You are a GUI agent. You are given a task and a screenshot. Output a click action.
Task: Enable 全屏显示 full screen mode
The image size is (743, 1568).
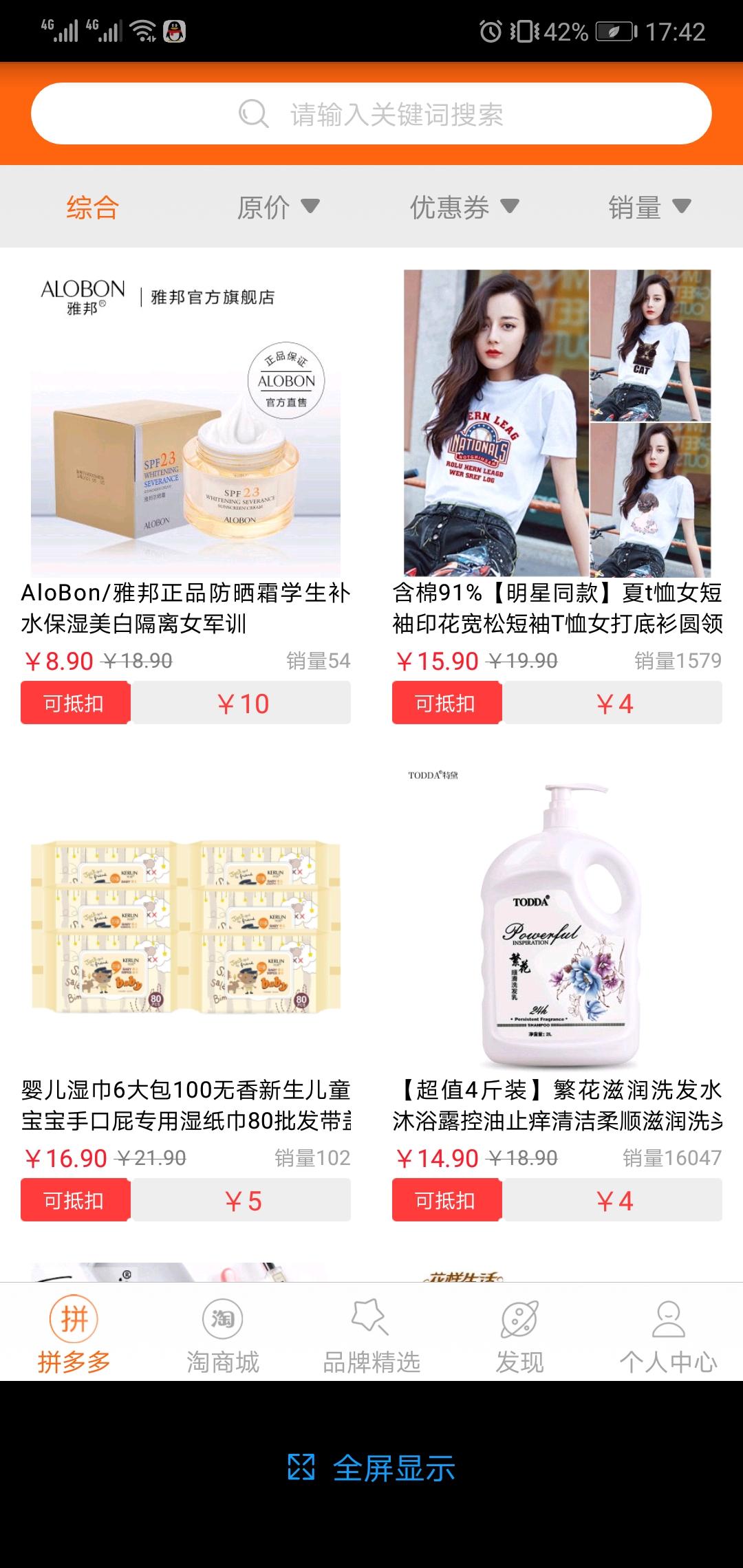pos(371,1468)
